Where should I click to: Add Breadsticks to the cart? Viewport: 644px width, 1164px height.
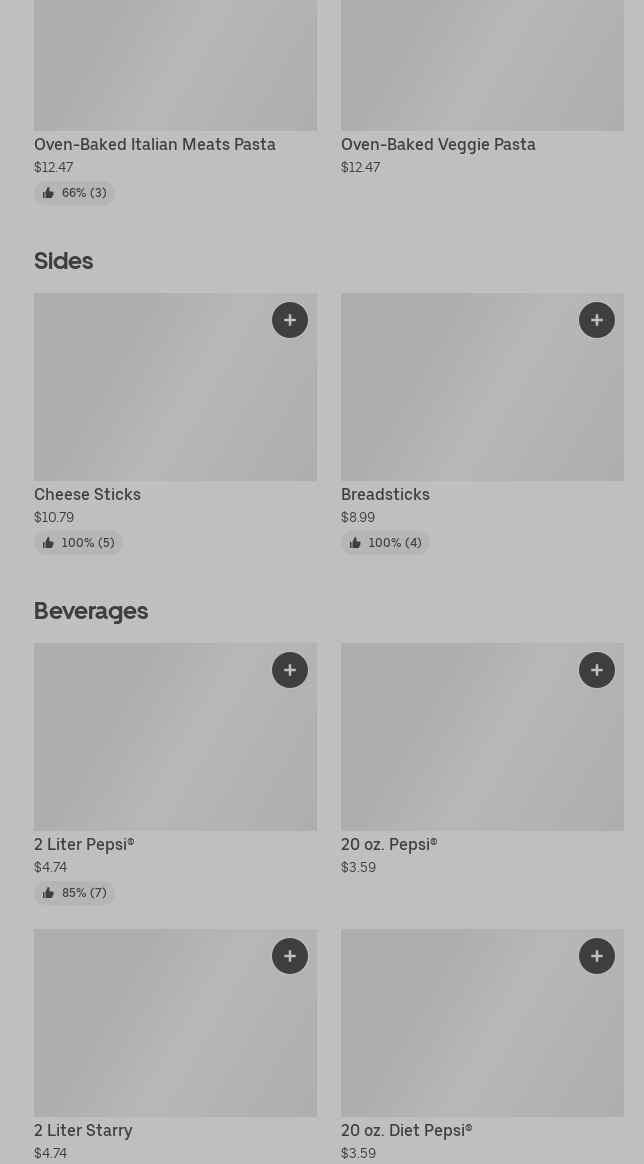click(x=597, y=320)
